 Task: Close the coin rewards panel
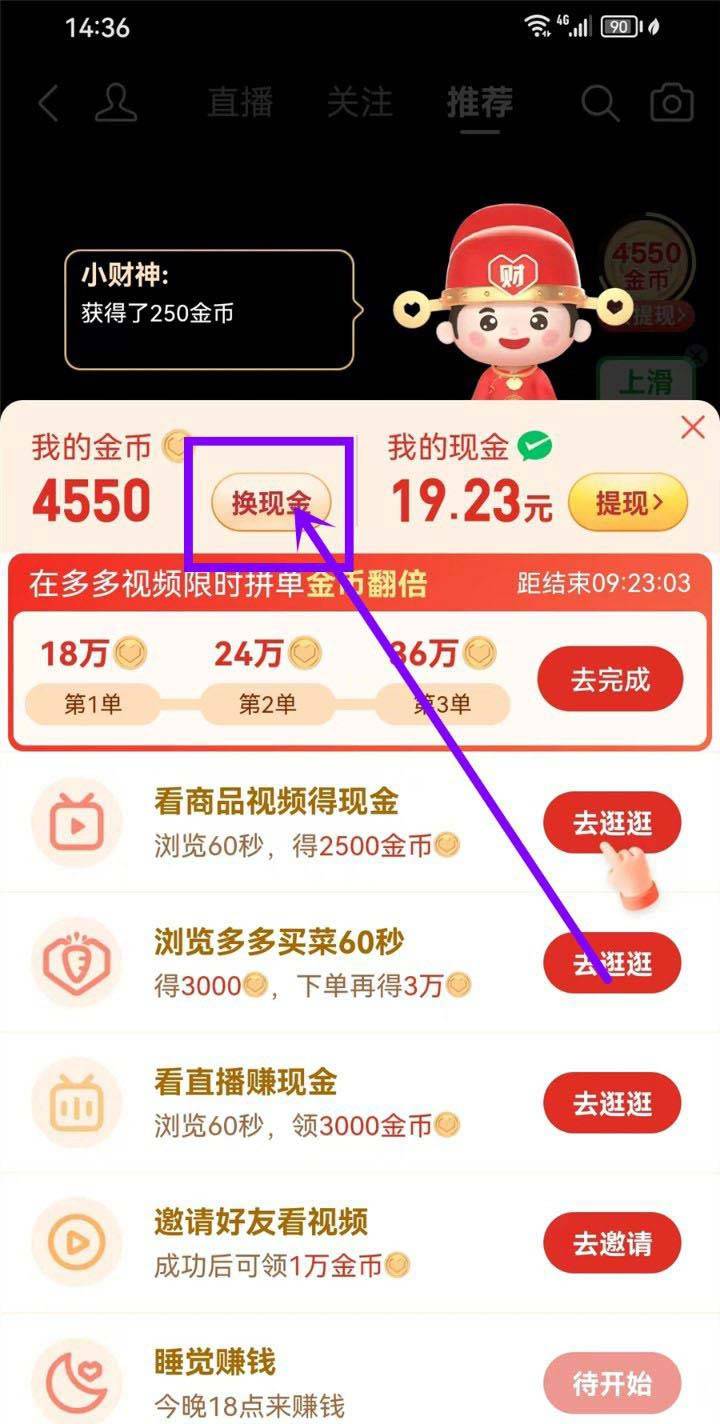(692, 429)
